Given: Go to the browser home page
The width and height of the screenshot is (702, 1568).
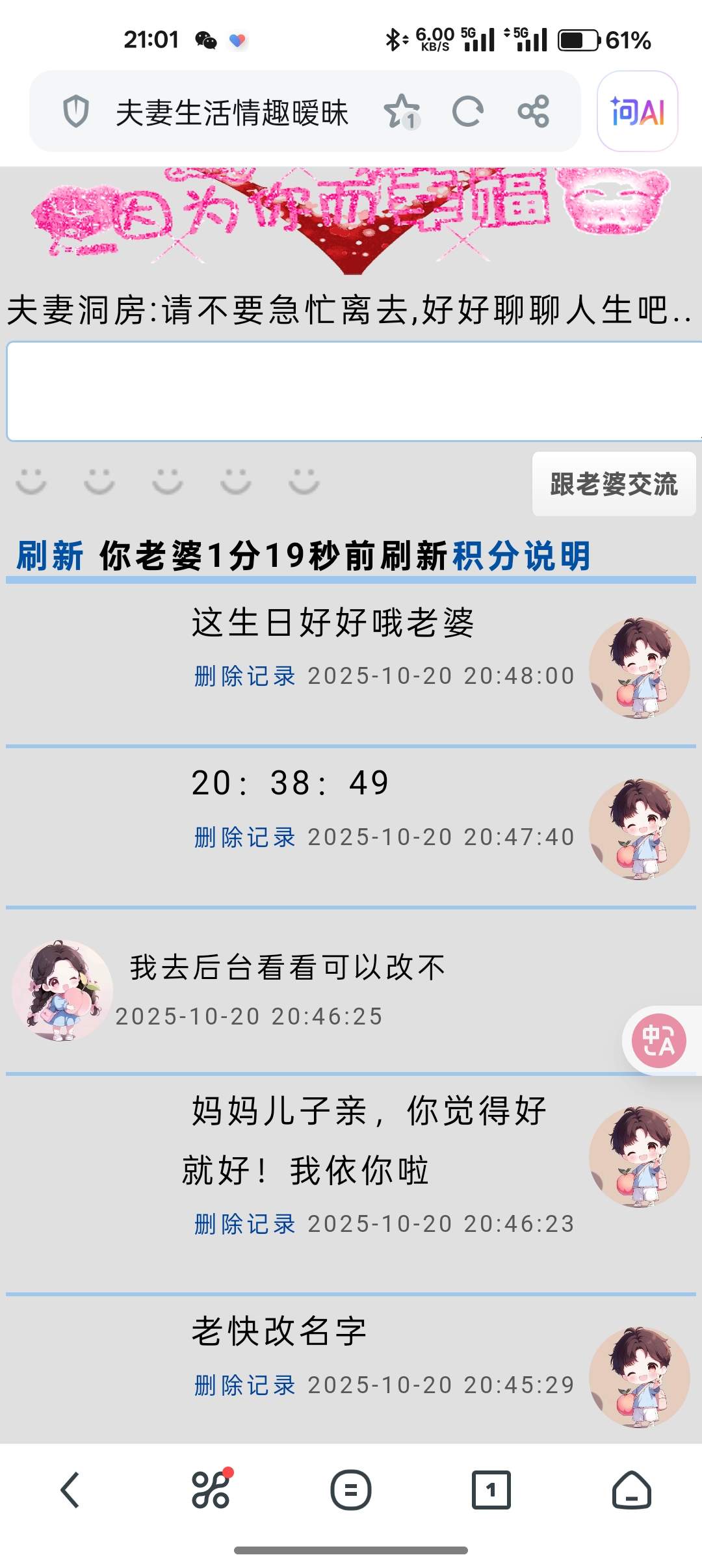Looking at the screenshot, I should (x=631, y=1490).
